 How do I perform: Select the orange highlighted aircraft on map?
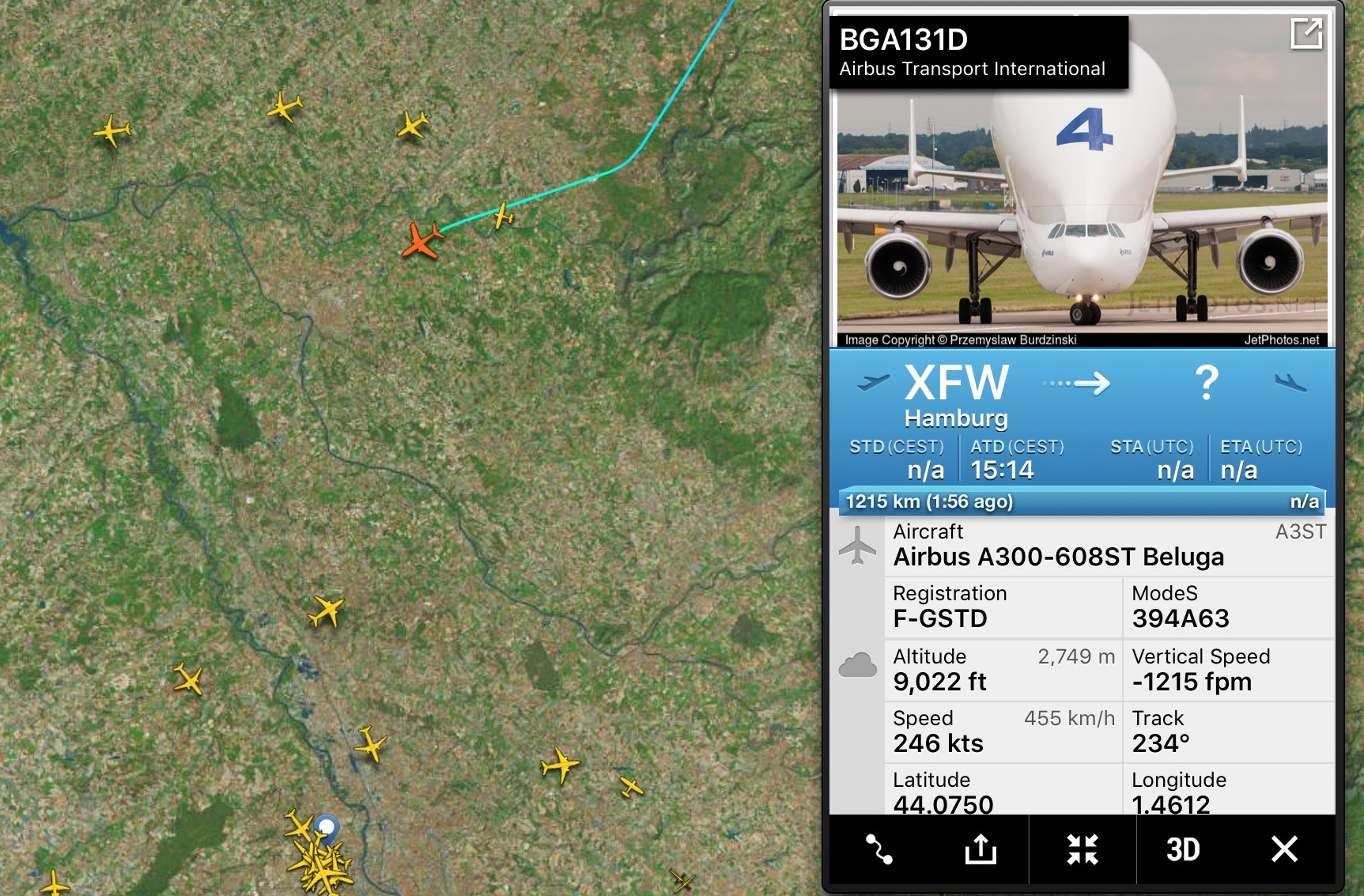pos(421,240)
